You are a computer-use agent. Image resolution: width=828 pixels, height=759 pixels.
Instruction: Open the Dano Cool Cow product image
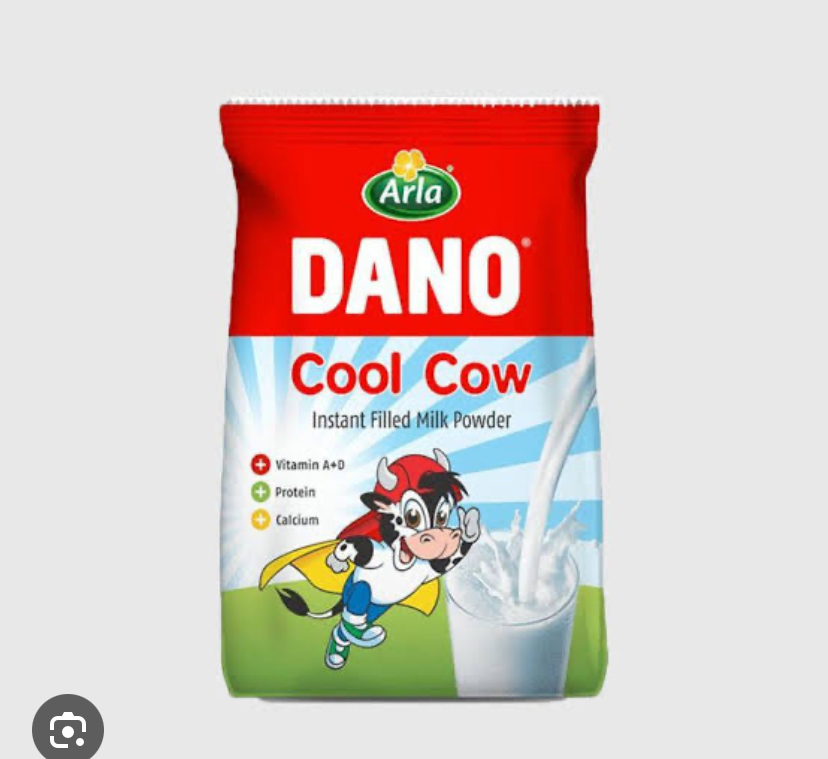tap(410, 400)
